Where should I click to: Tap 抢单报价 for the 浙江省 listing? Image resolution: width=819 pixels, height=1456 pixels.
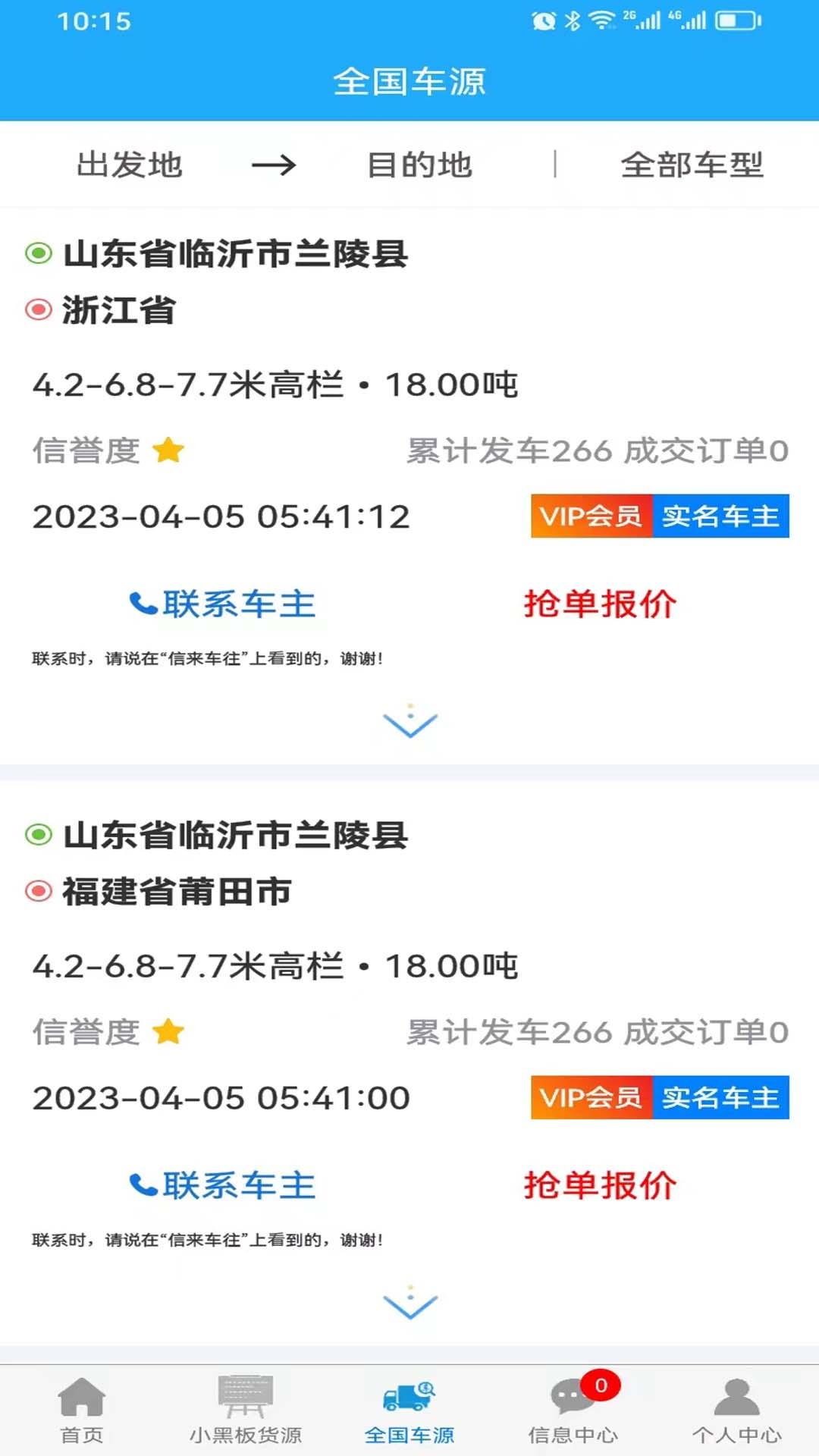point(600,604)
